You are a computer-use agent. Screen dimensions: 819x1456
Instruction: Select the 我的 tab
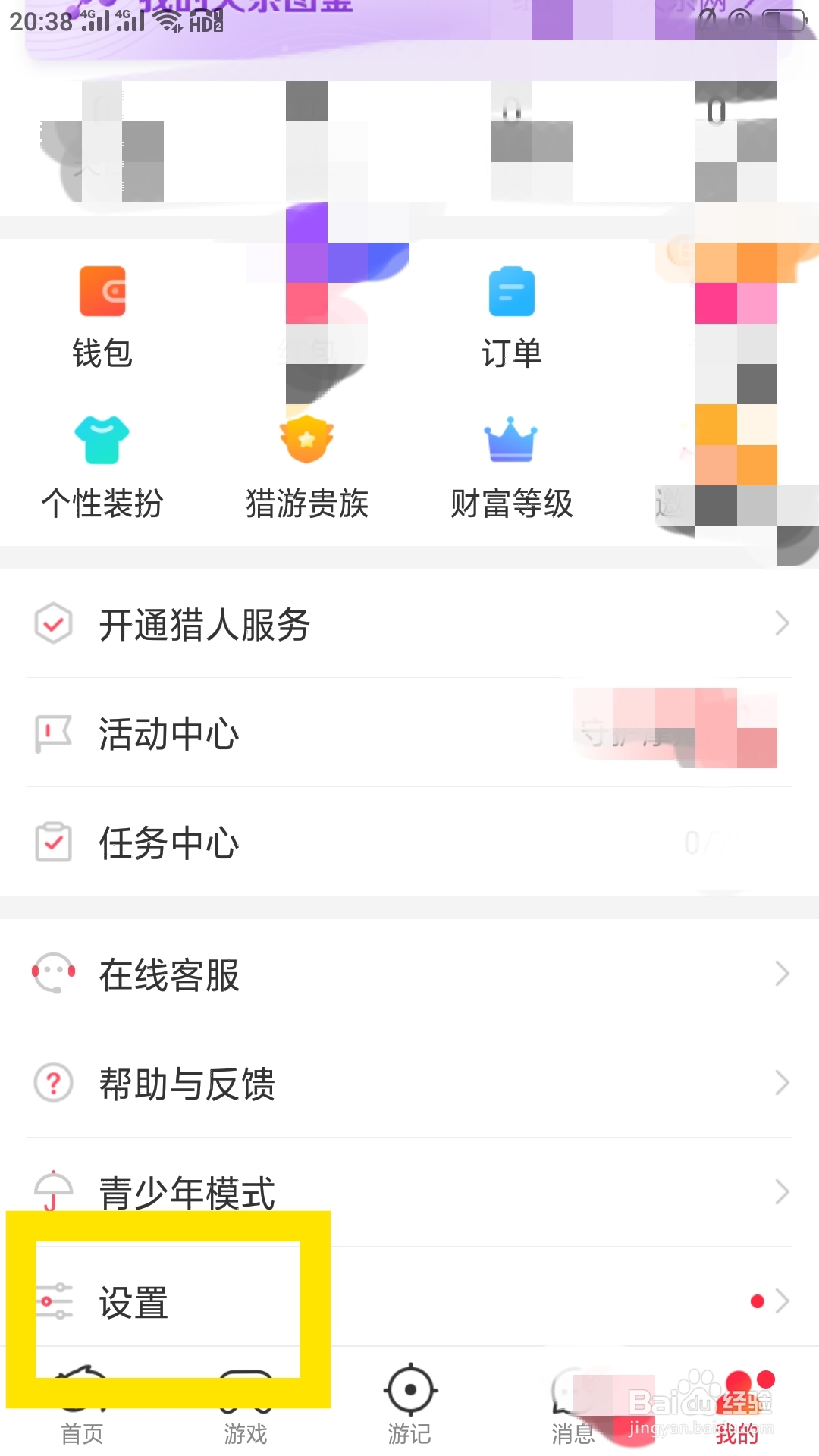point(737,1407)
